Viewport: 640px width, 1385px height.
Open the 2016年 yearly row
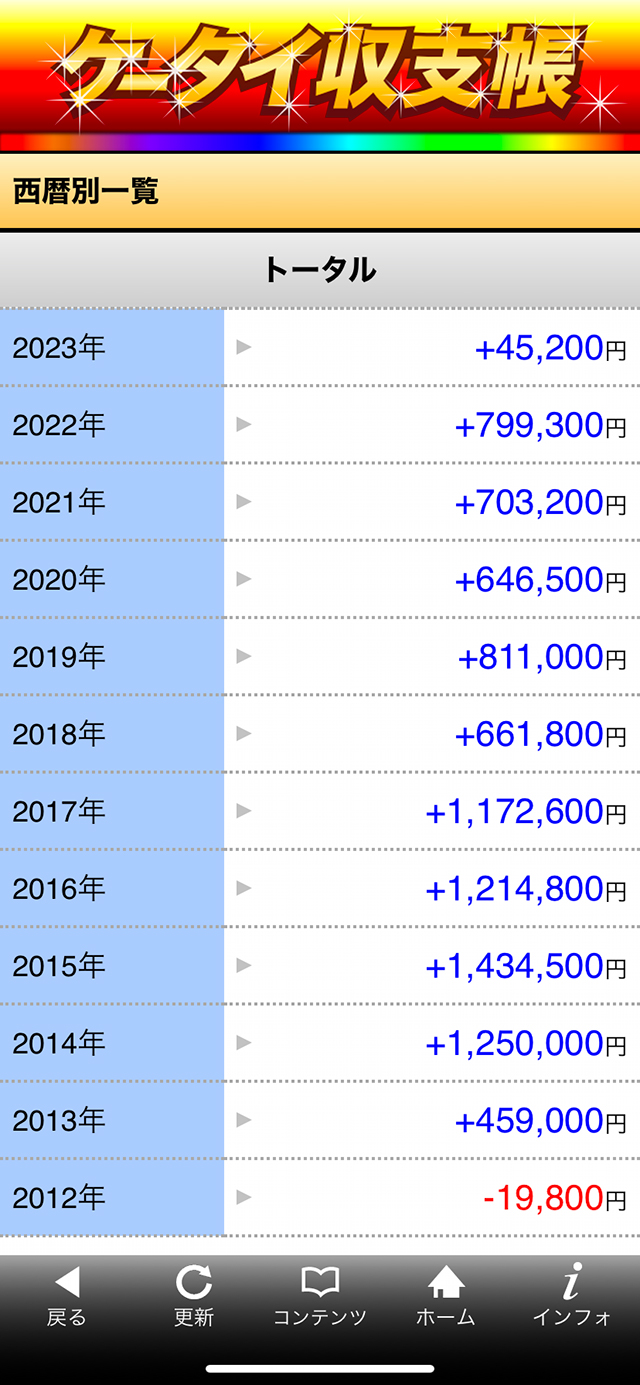pyautogui.click(x=320, y=888)
